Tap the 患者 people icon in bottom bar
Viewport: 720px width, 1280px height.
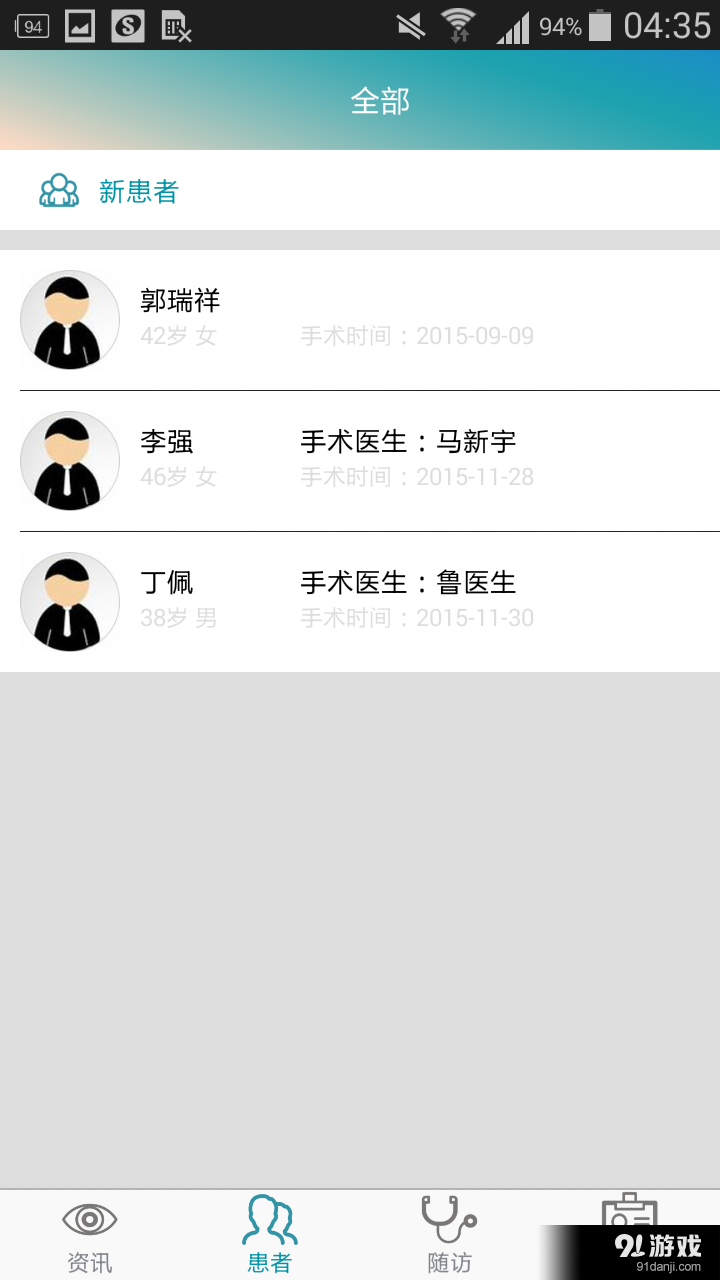[270, 1215]
